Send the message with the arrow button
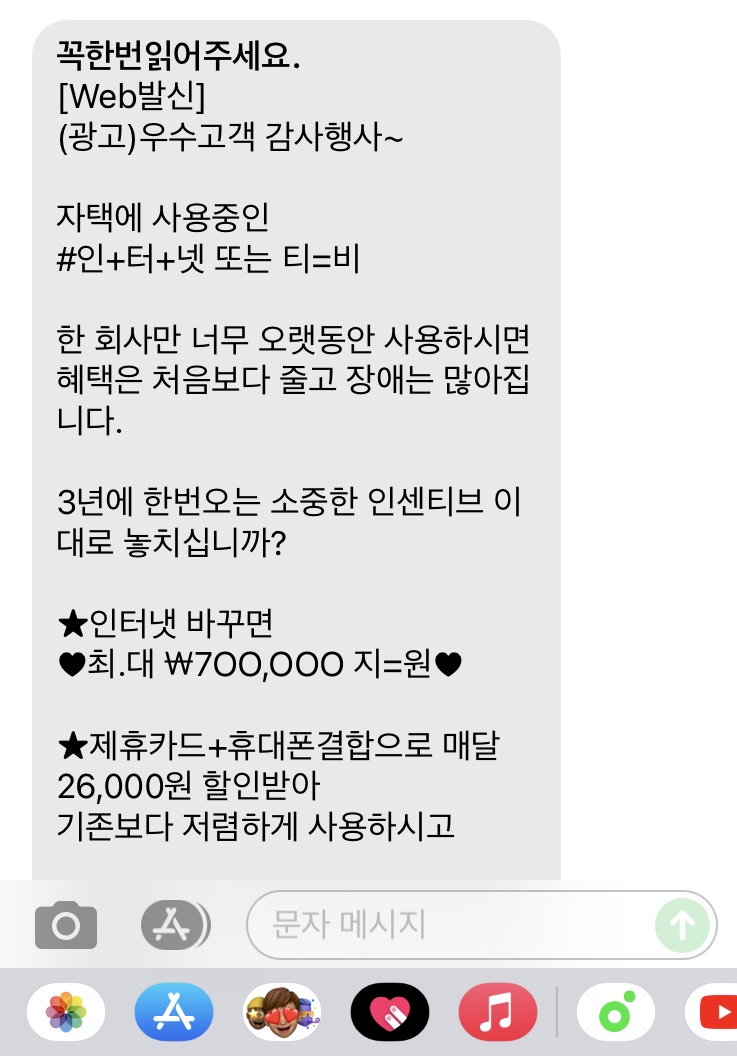The image size is (737, 1056). coord(682,926)
